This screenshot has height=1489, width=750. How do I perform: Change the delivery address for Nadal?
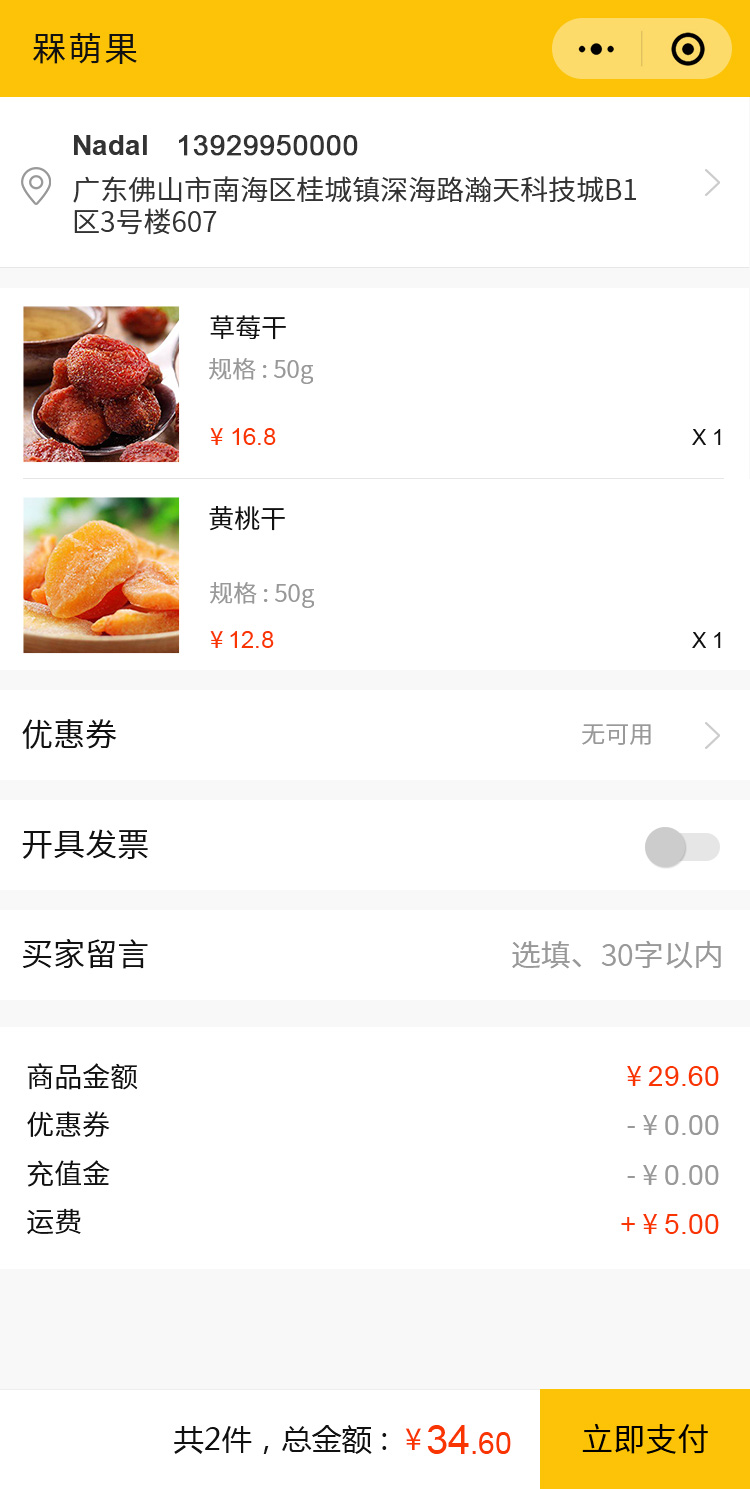tap(375, 184)
